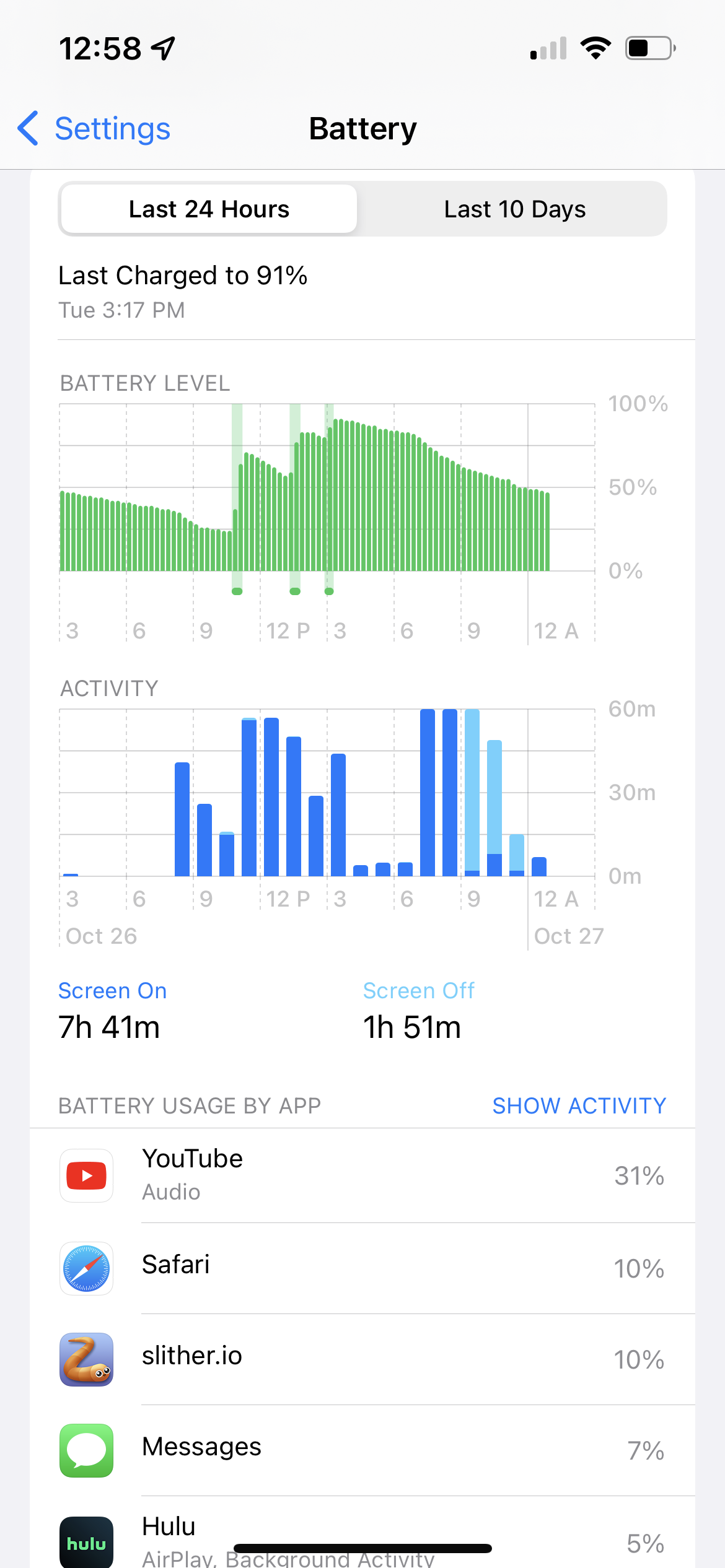Screen dimensions: 725x1568
Task: Go back to Settings
Action: point(94,129)
